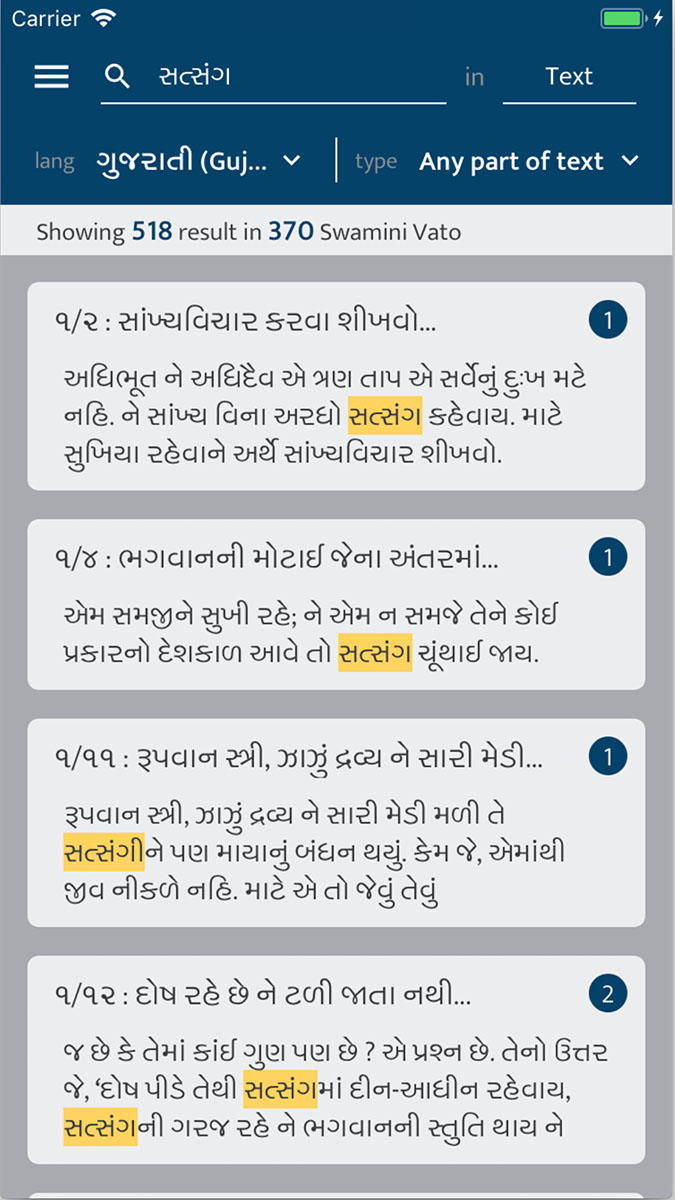The image size is (675, 1200).
Task: Open result ૧/૧૧ : રૂપવાન સ્ત્રી, ઝાઝું દ્રવ્ય
Action: pyautogui.click(x=336, y=823)
